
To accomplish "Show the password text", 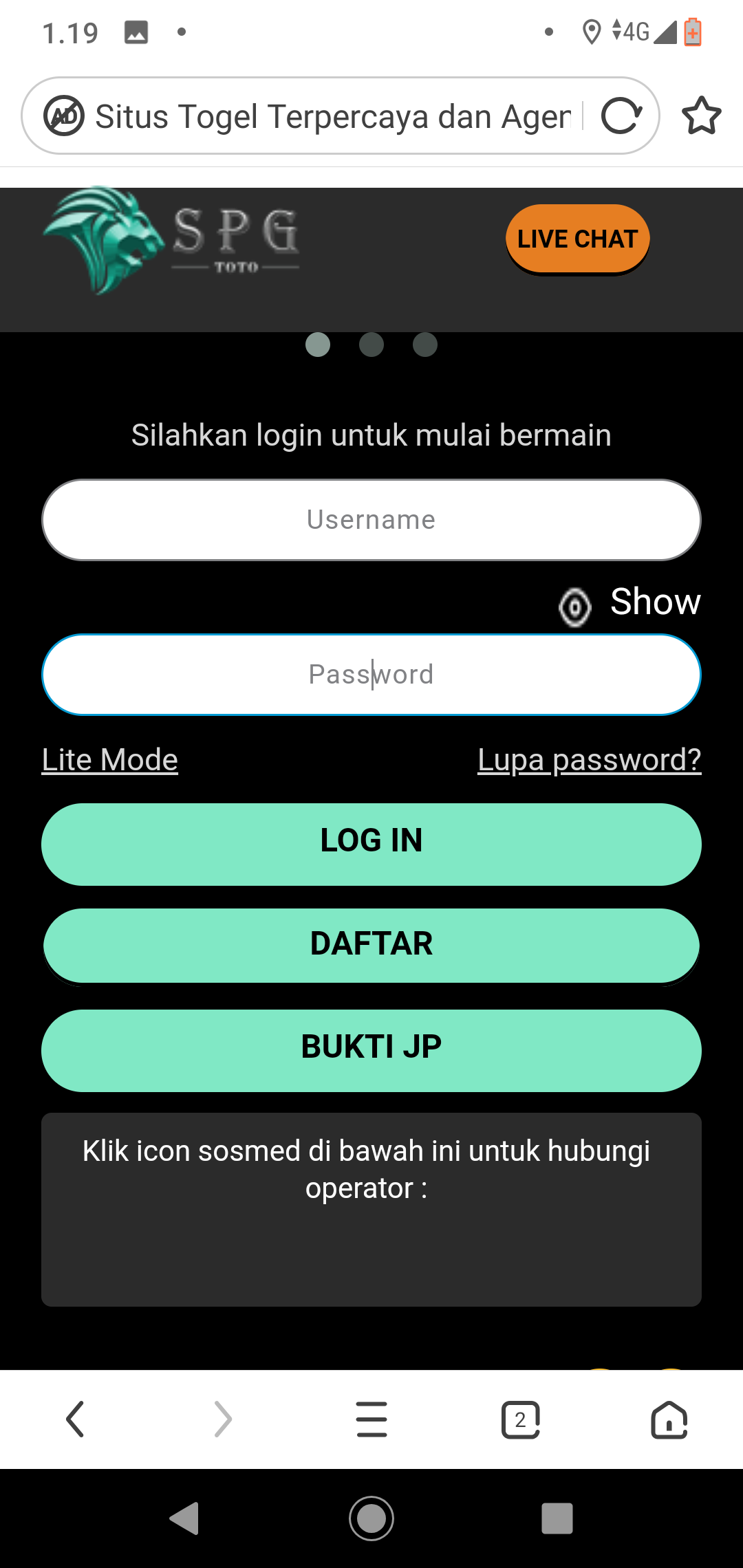I will coord(630,603).
